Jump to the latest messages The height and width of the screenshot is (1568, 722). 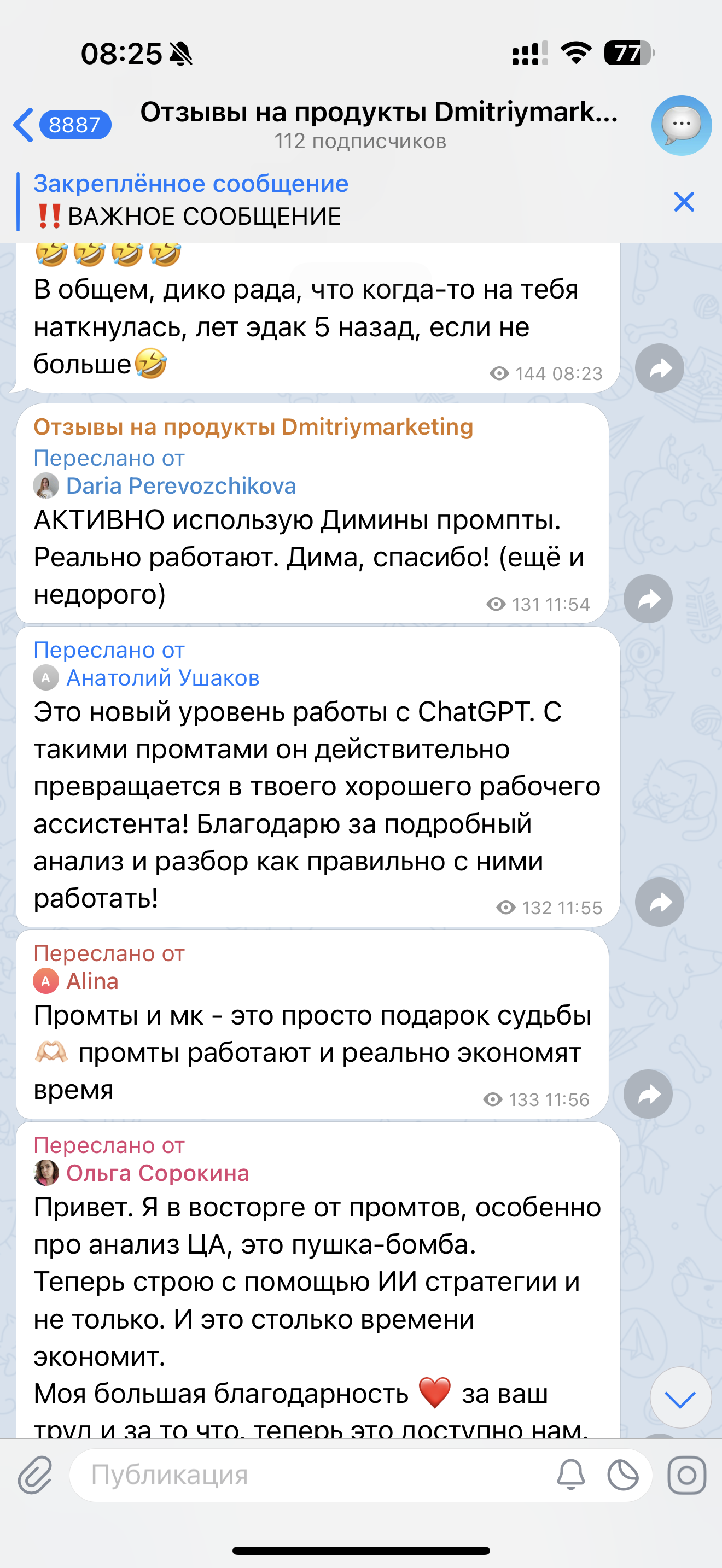[680, 1397]
